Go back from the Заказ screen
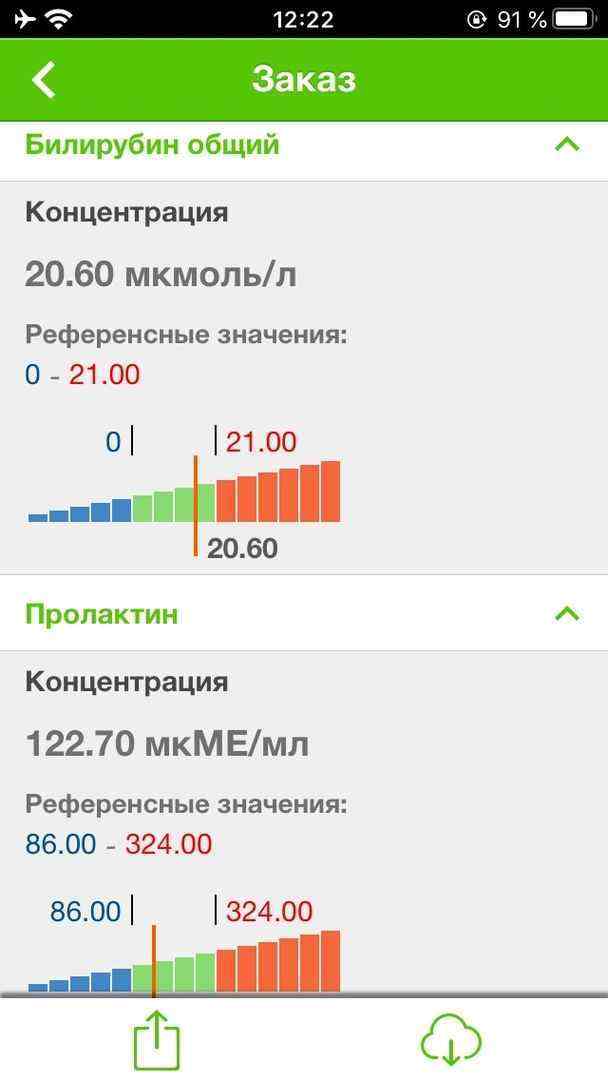Image resolution: width=608 pixels, height=1080 pixels. click(43, 80)
